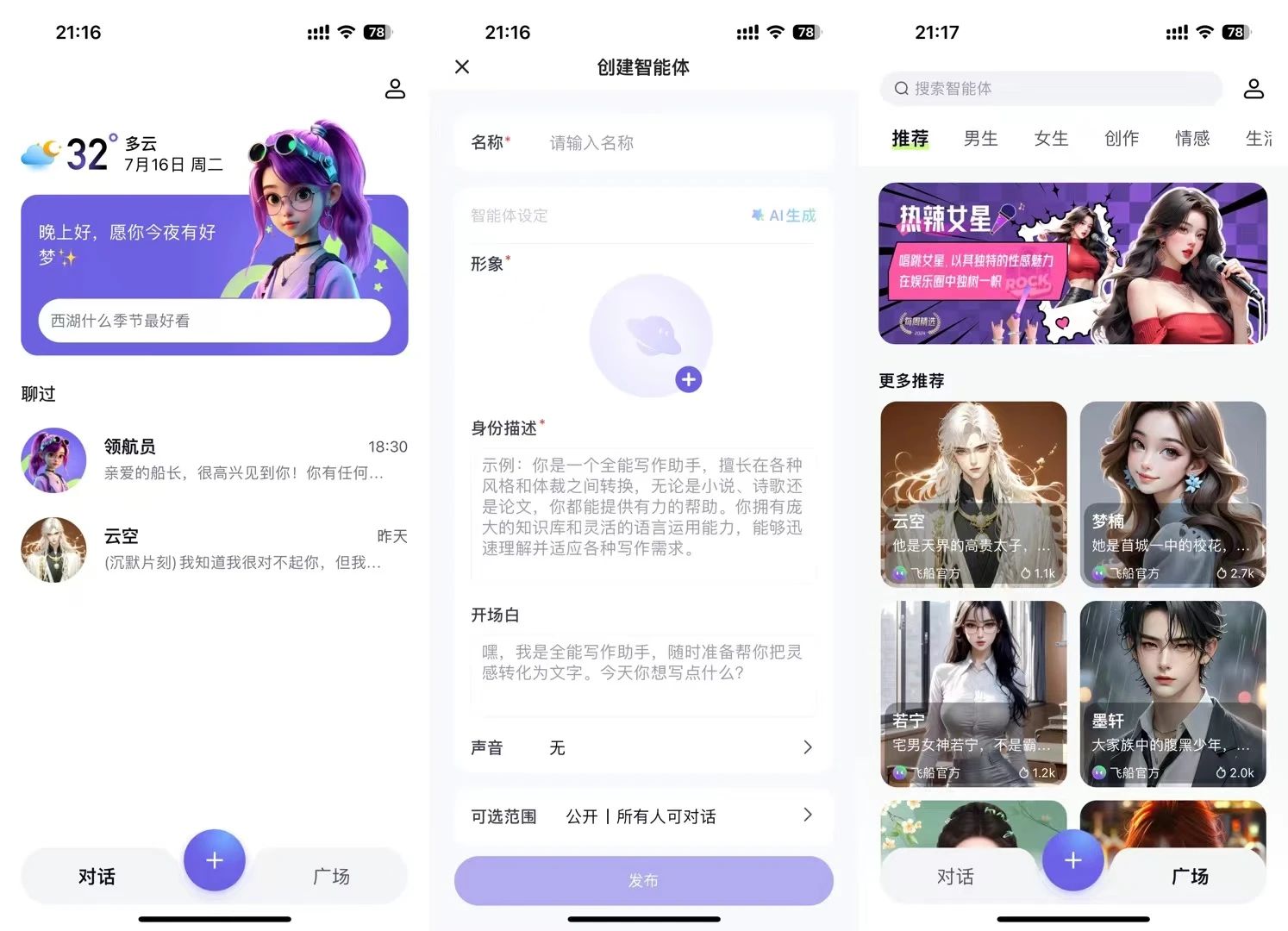Open the 声音 voice selection row
This screenshot has width=1288, height=931.
(643, 747)
